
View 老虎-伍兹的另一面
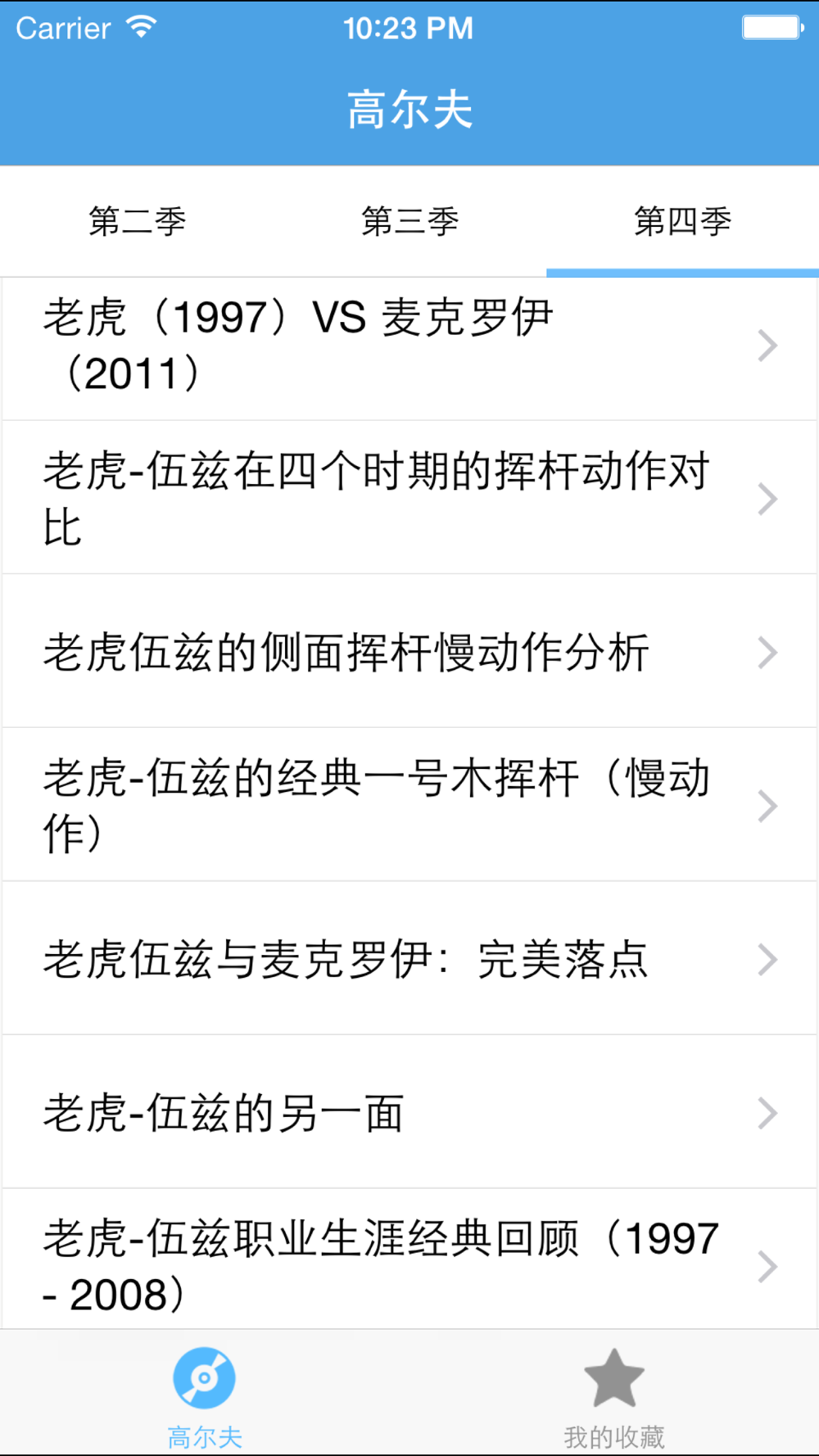point(393,1112)
